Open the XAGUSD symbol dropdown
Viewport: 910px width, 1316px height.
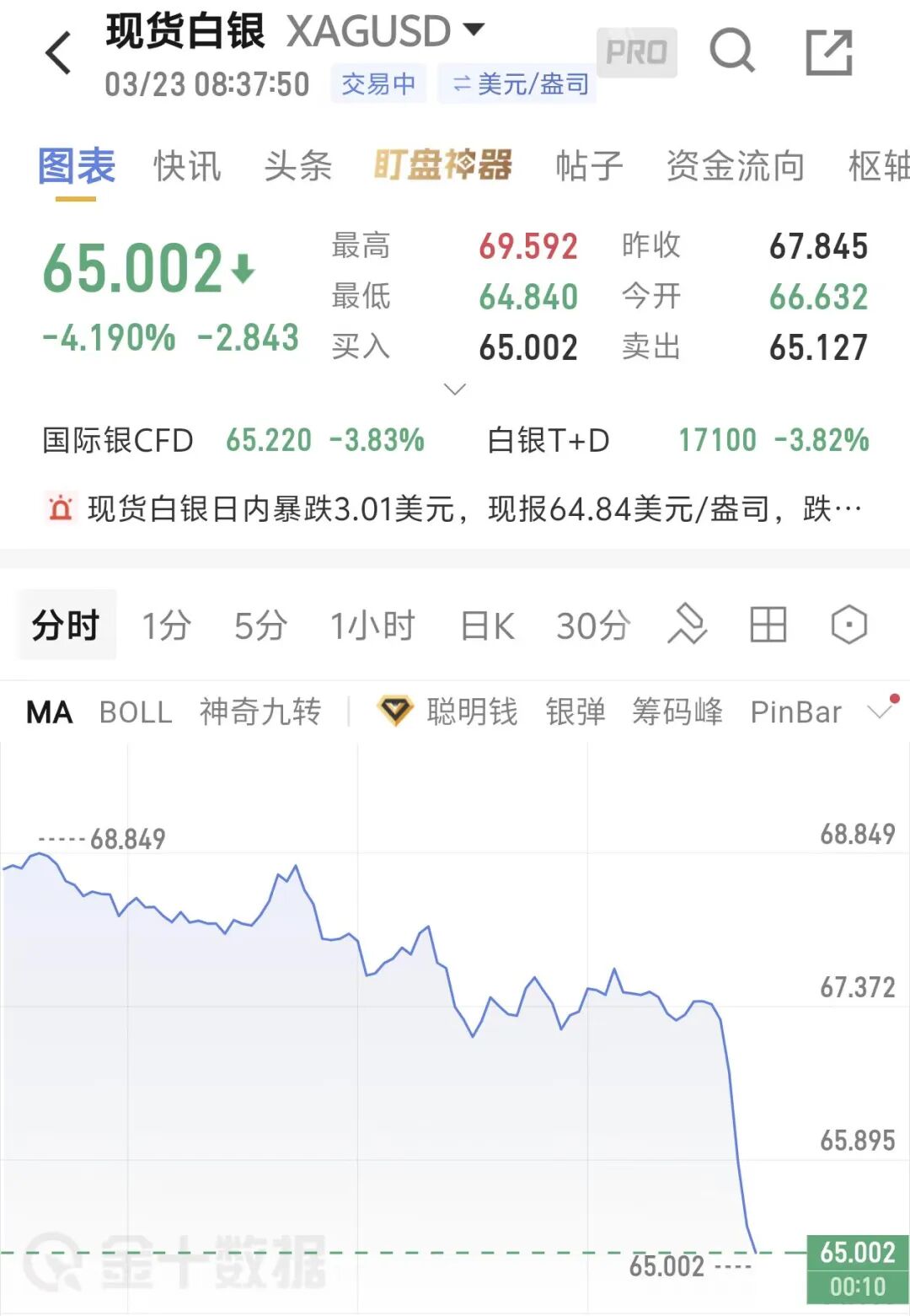[x=474, y=28]
